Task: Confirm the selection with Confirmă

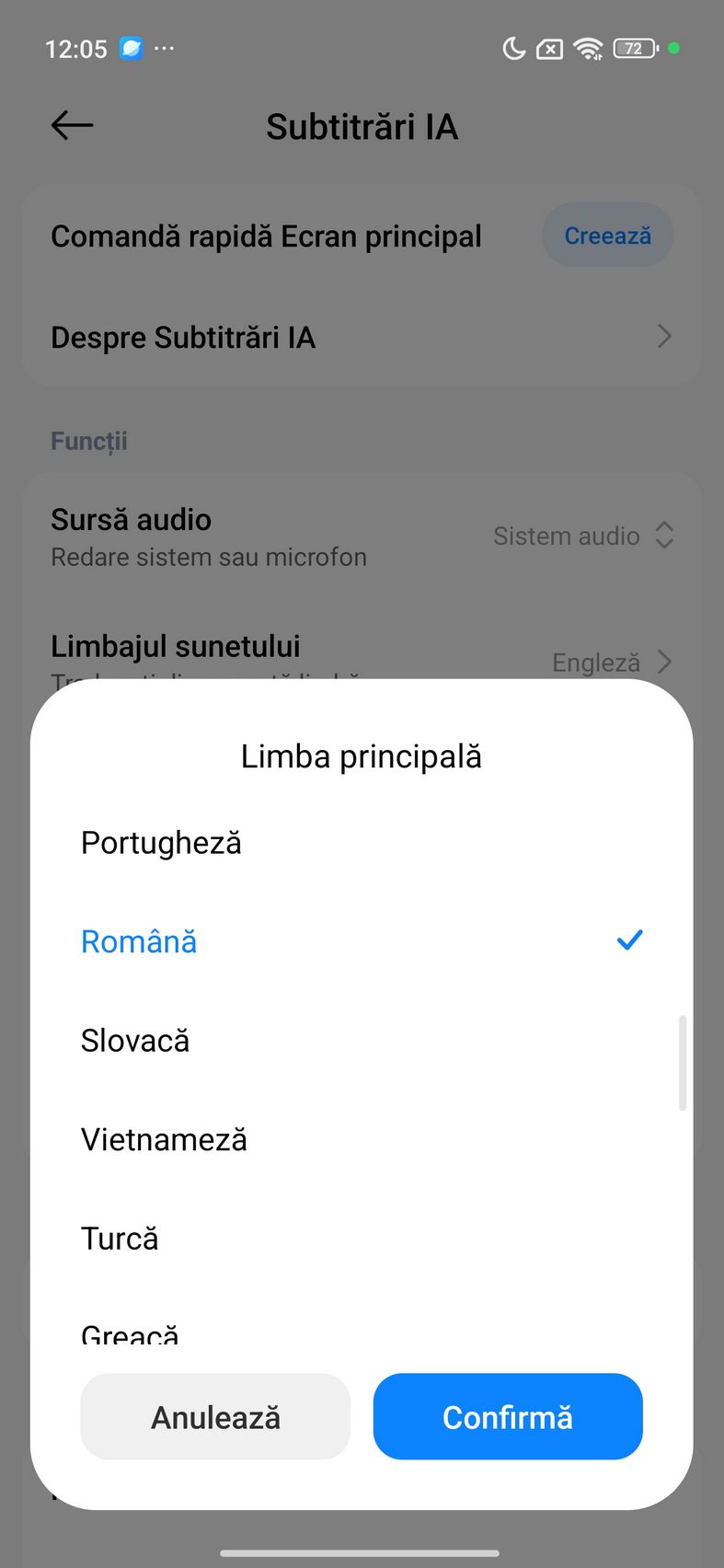Action: coord(508,1417)
